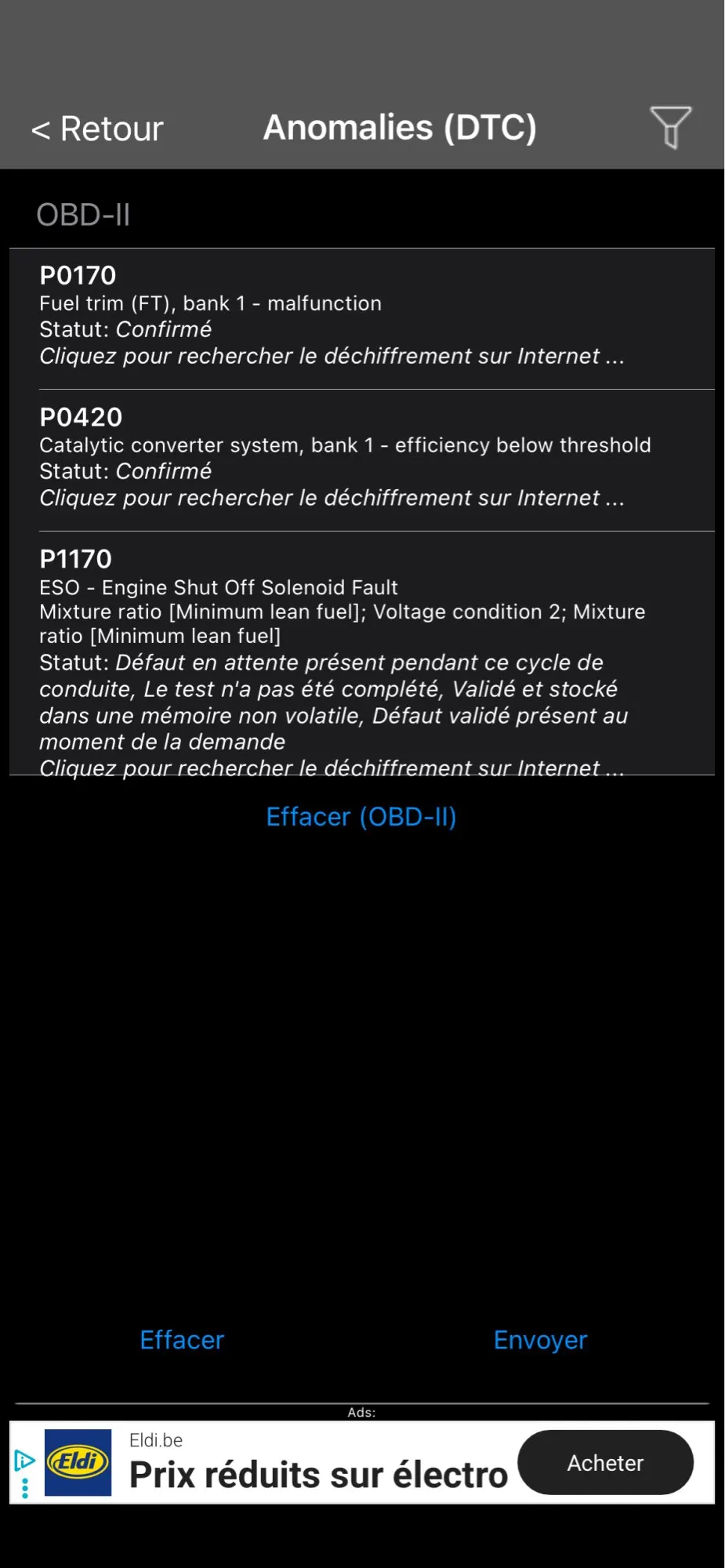The height and width of the screenshot is (1568, 725).
Task: Send the report with Envoyer
Action: click(540, 1340)
